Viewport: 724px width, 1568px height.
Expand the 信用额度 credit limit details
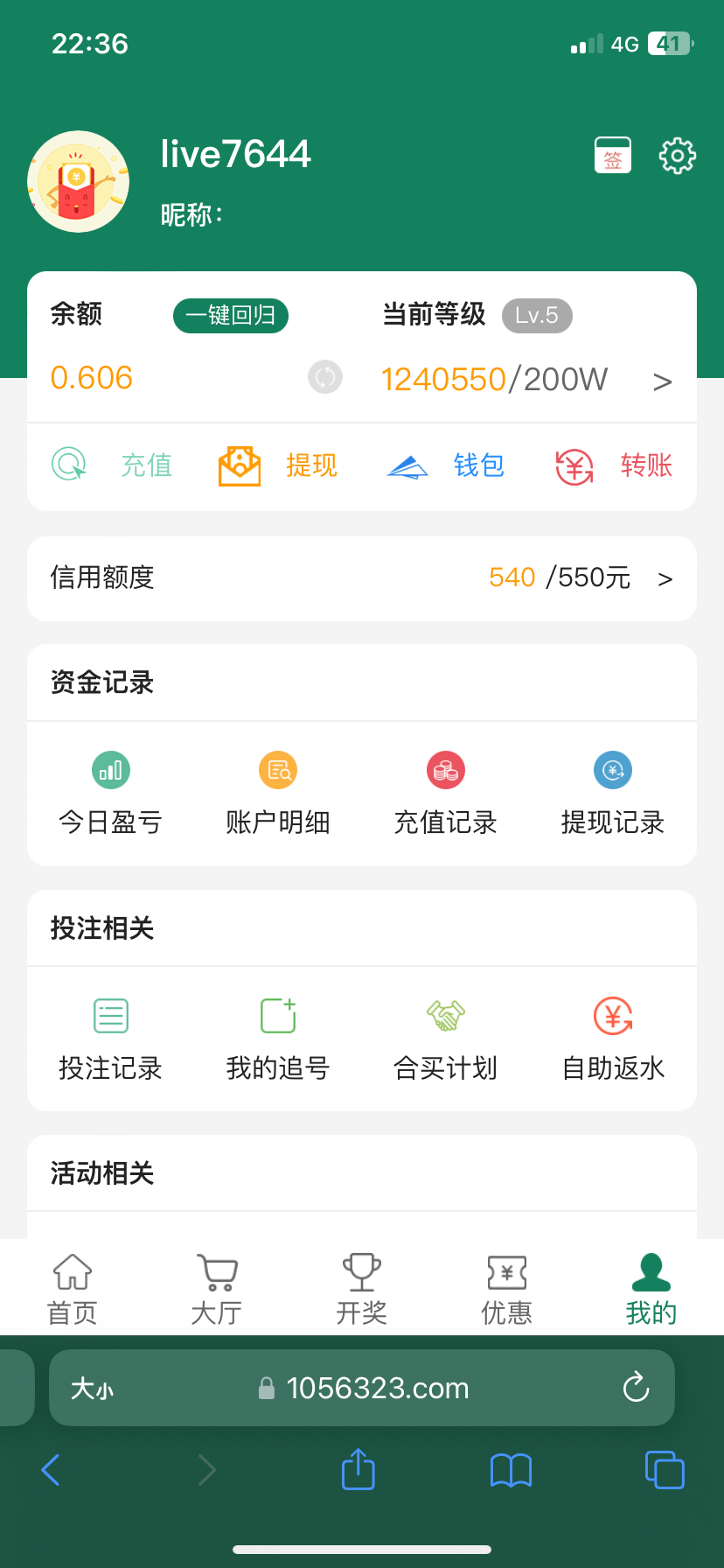(x=665, y=578)
